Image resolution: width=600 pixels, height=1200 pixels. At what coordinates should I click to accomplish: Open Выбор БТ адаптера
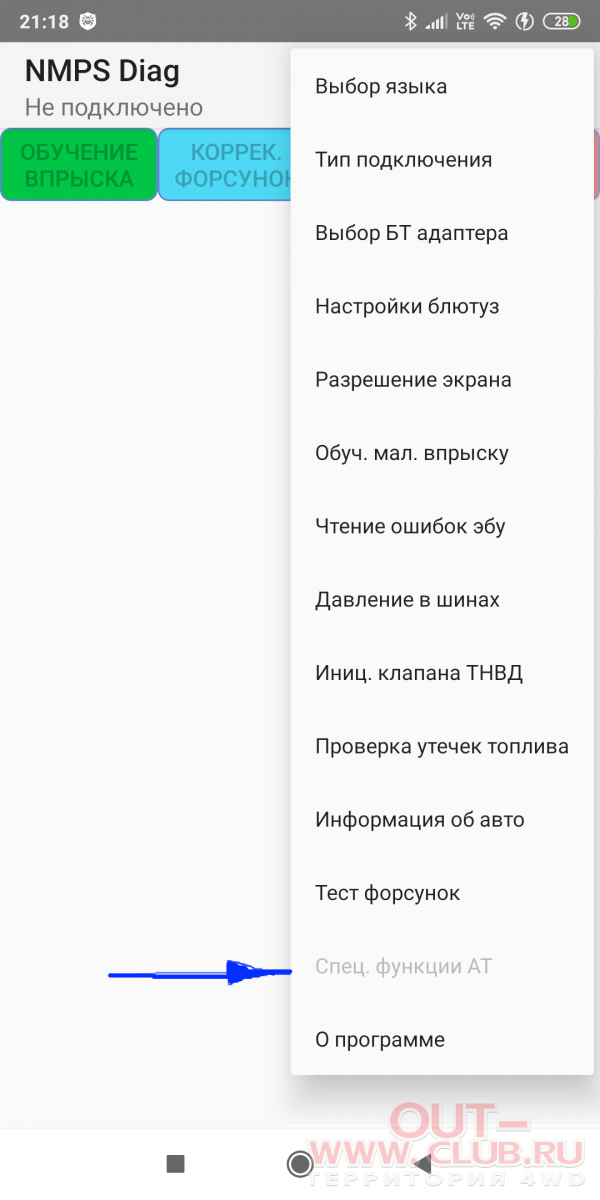(x=442, y=233)
